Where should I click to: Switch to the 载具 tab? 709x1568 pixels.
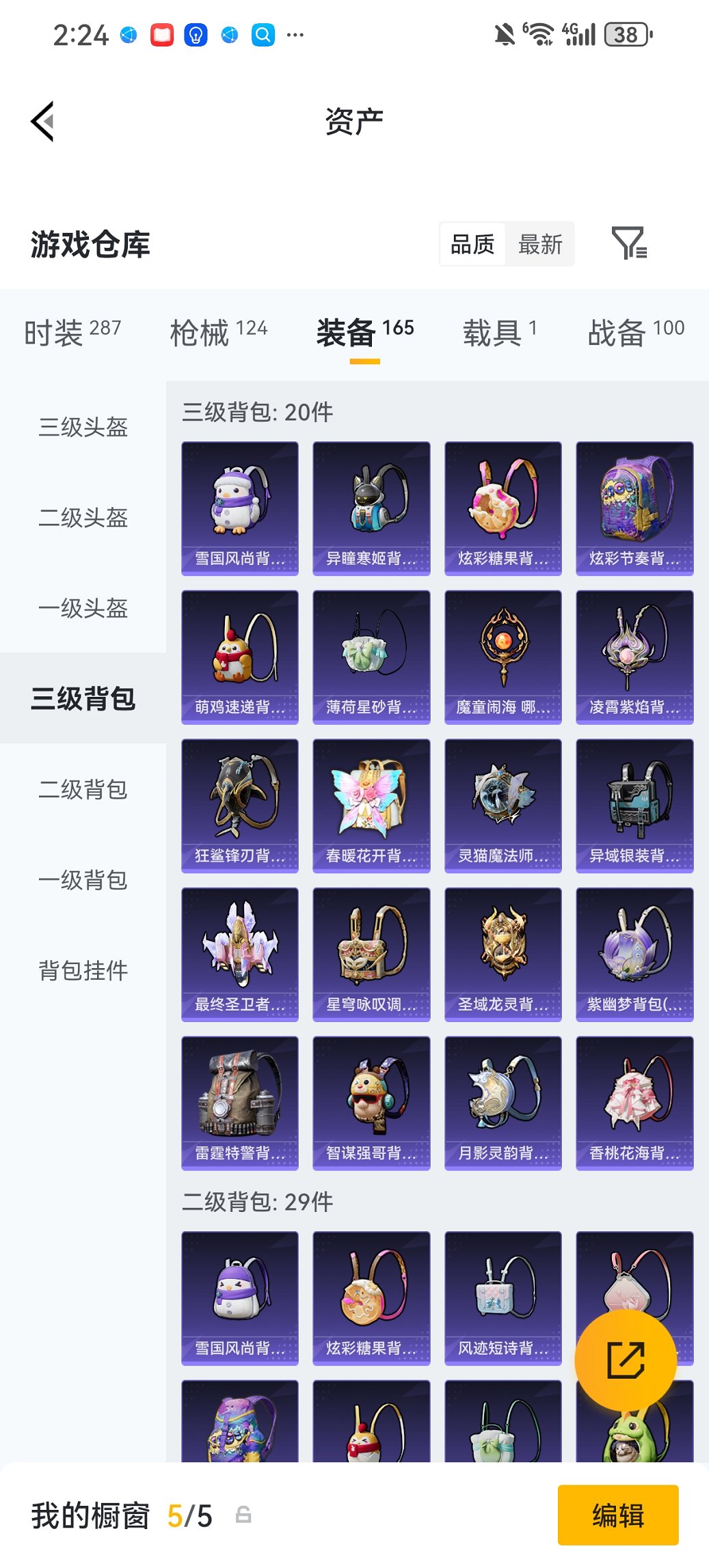[499, 333]
